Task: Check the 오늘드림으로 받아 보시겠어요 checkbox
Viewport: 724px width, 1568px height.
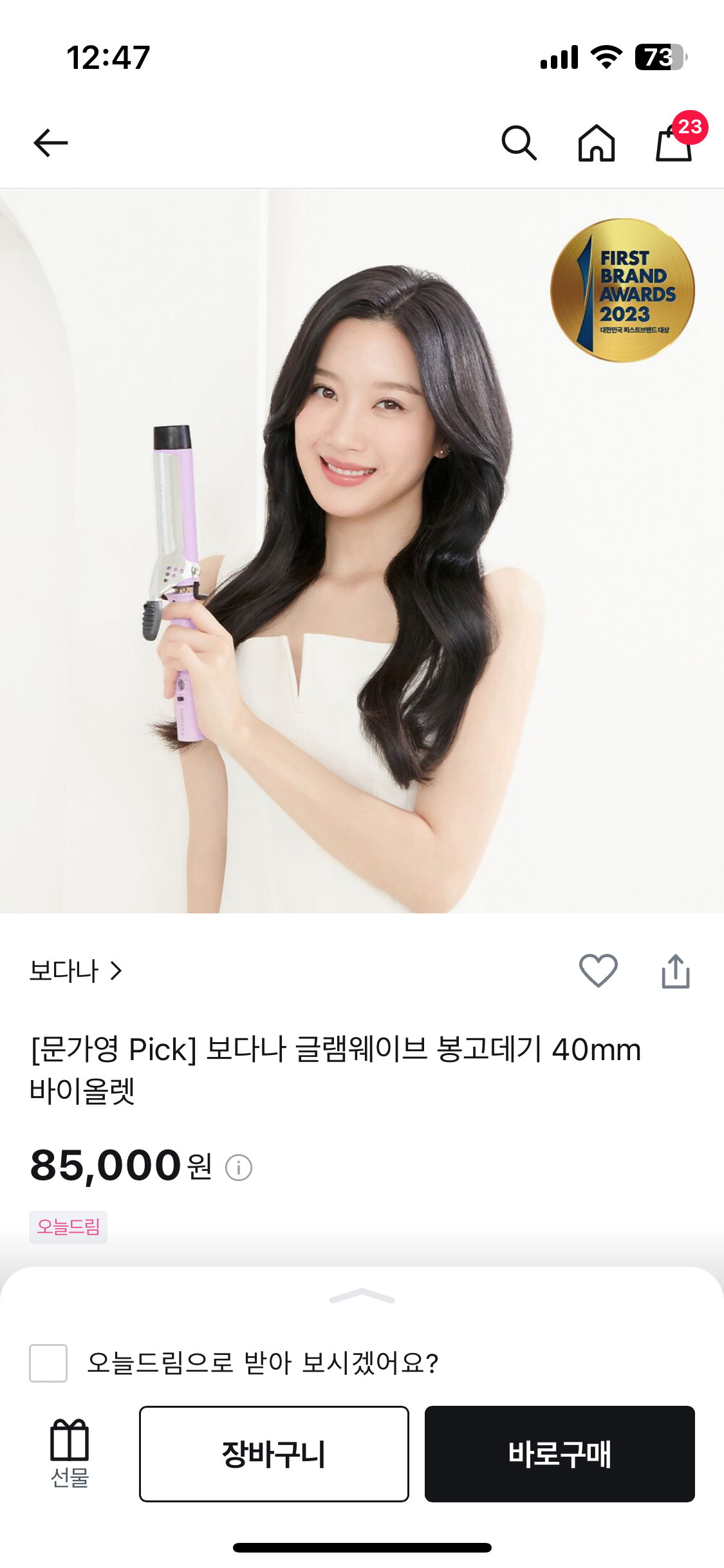Action: coord(48,1363)
